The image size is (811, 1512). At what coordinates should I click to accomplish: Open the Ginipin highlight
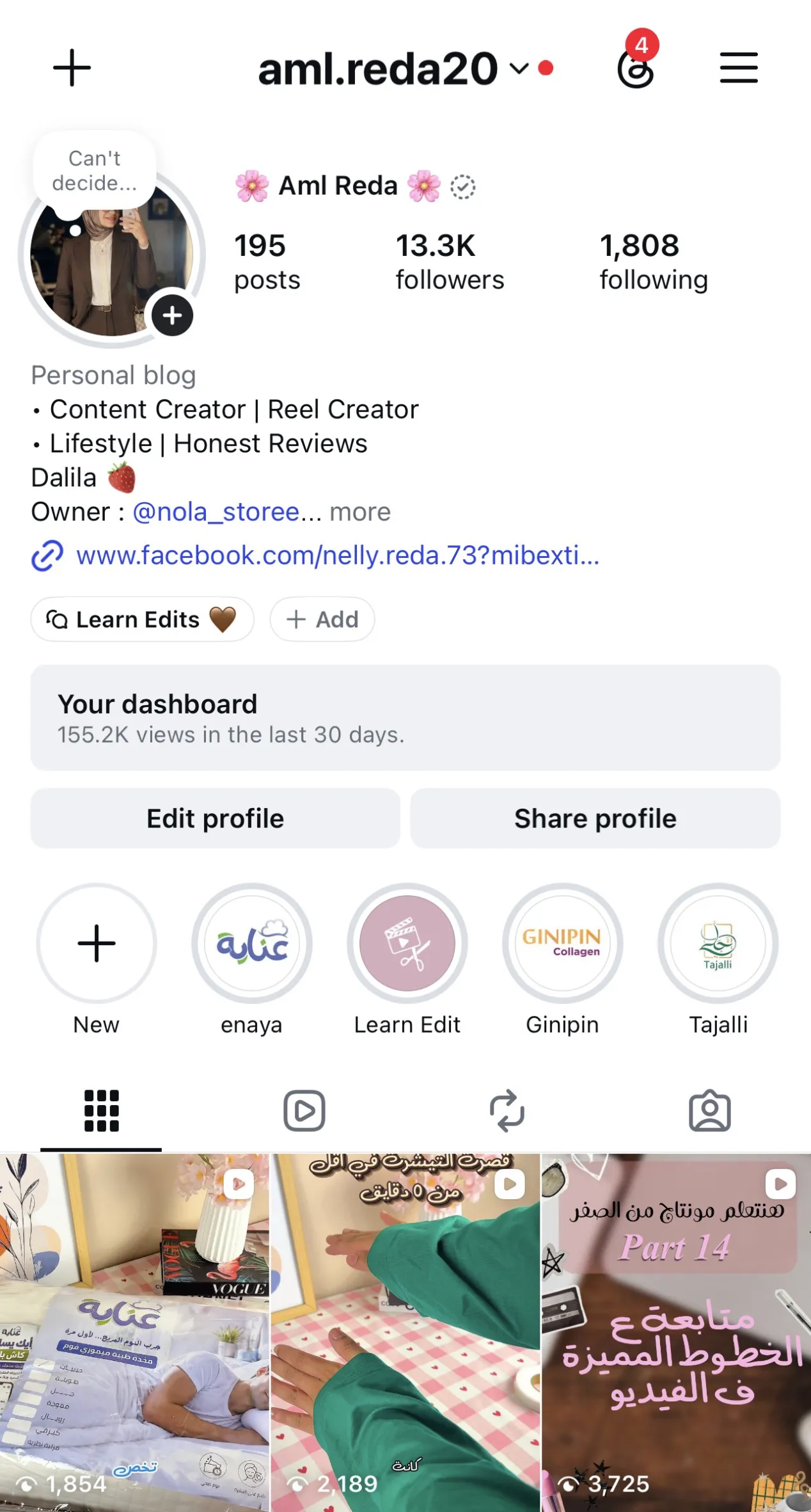(563, 959)
